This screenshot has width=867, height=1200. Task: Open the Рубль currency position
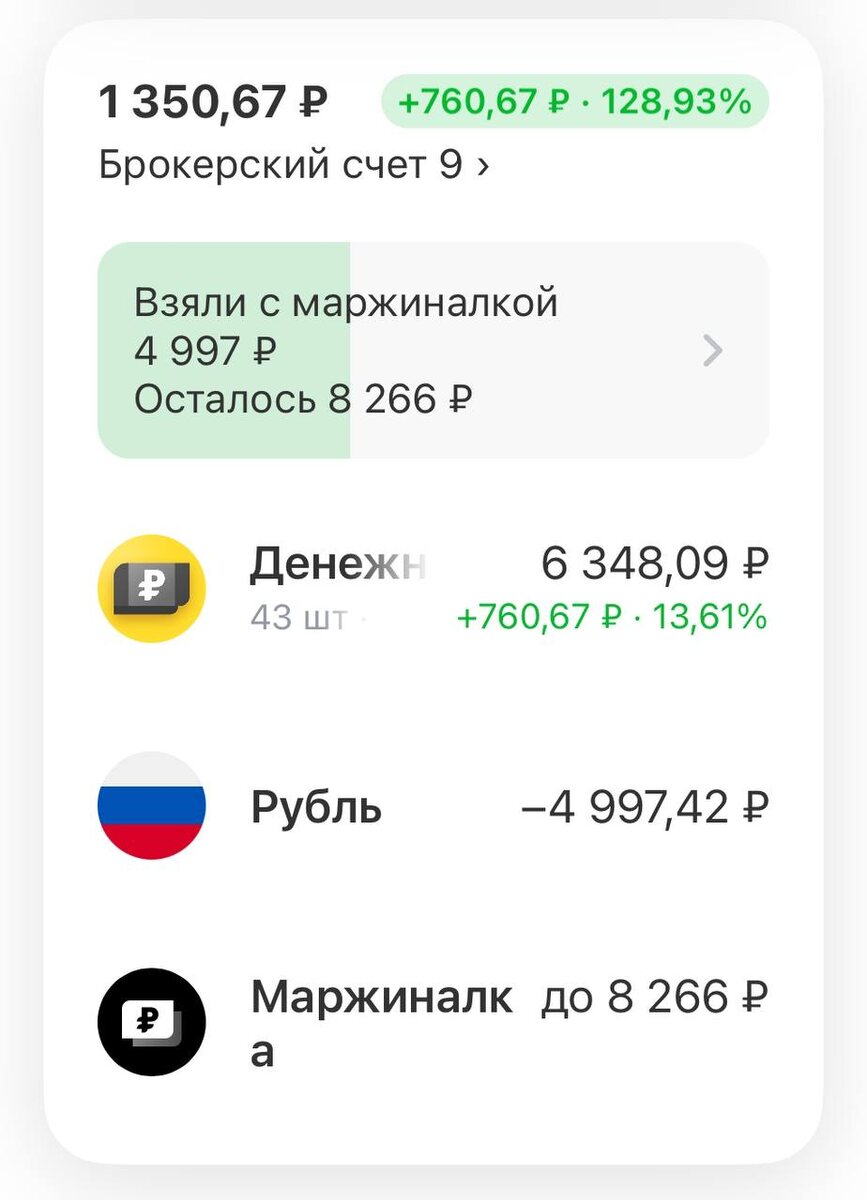[432, 806]
